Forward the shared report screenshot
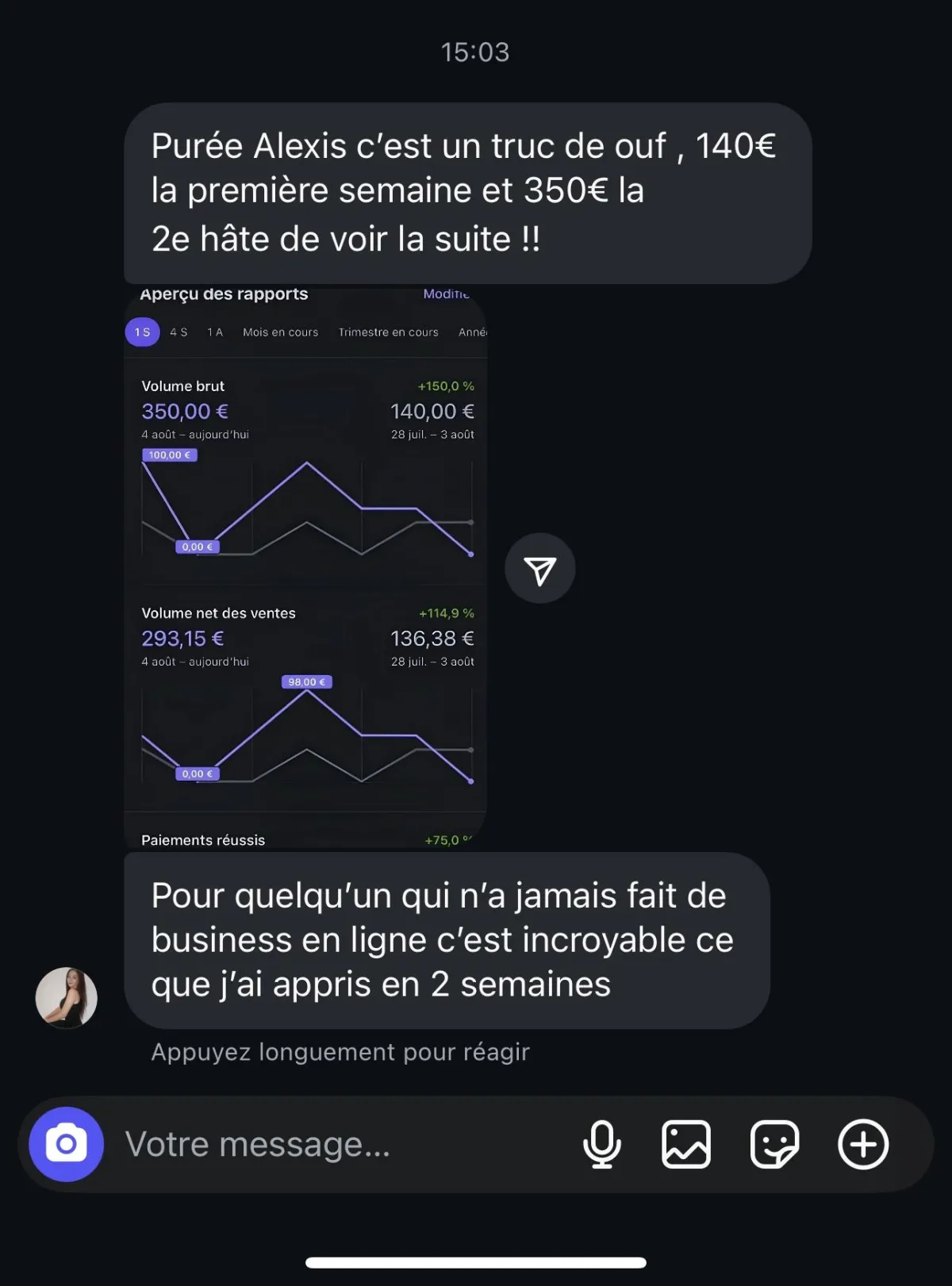The width and height of the screenshot is (952, 1286). pos(540,569)
